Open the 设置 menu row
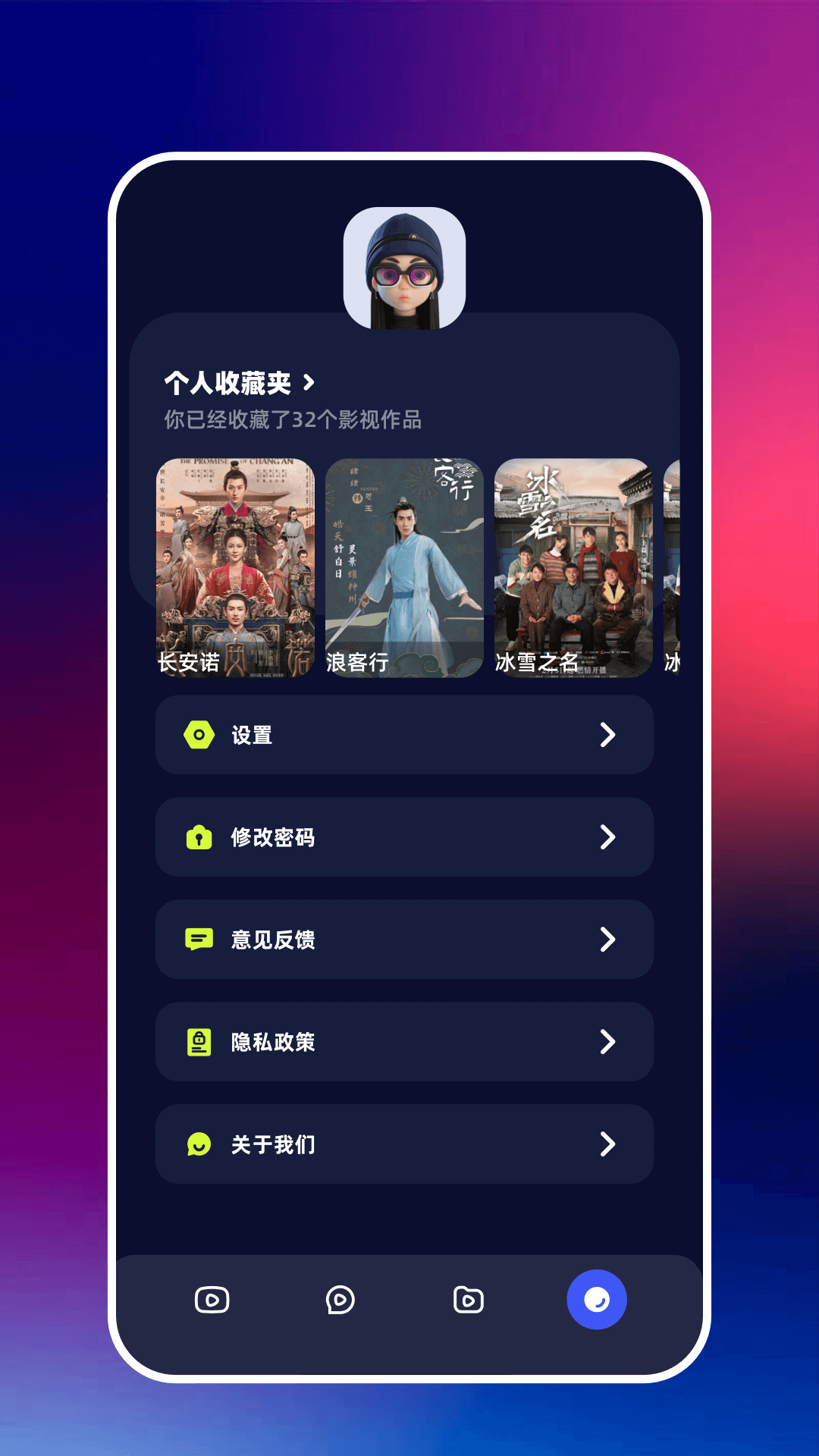The height and width of the screenshot is (1456, 819). tap(404, 735)
